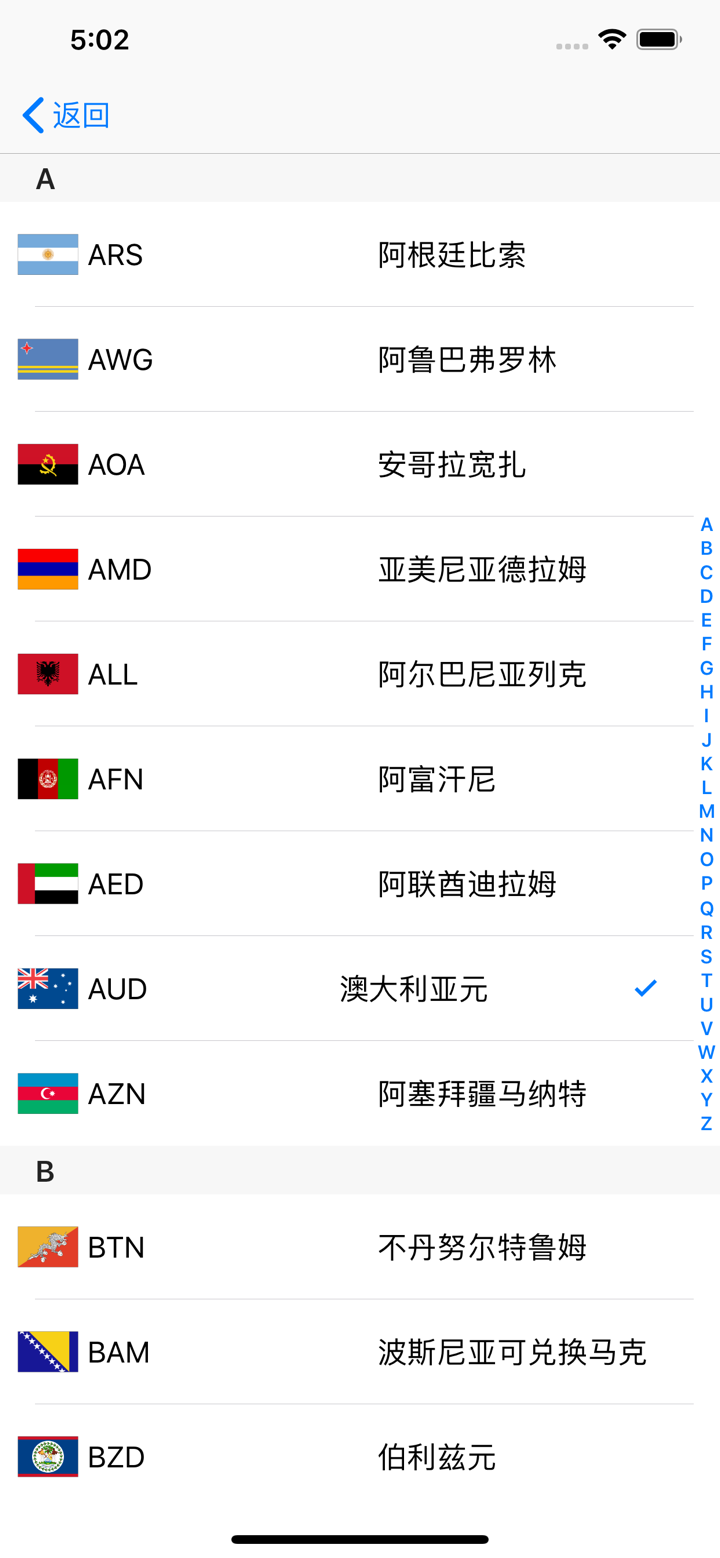The height and width of the screenshot is (1558, 720).
Task: Click the Afghanistan flag icon for AFN
Action: tap(47, 779)
